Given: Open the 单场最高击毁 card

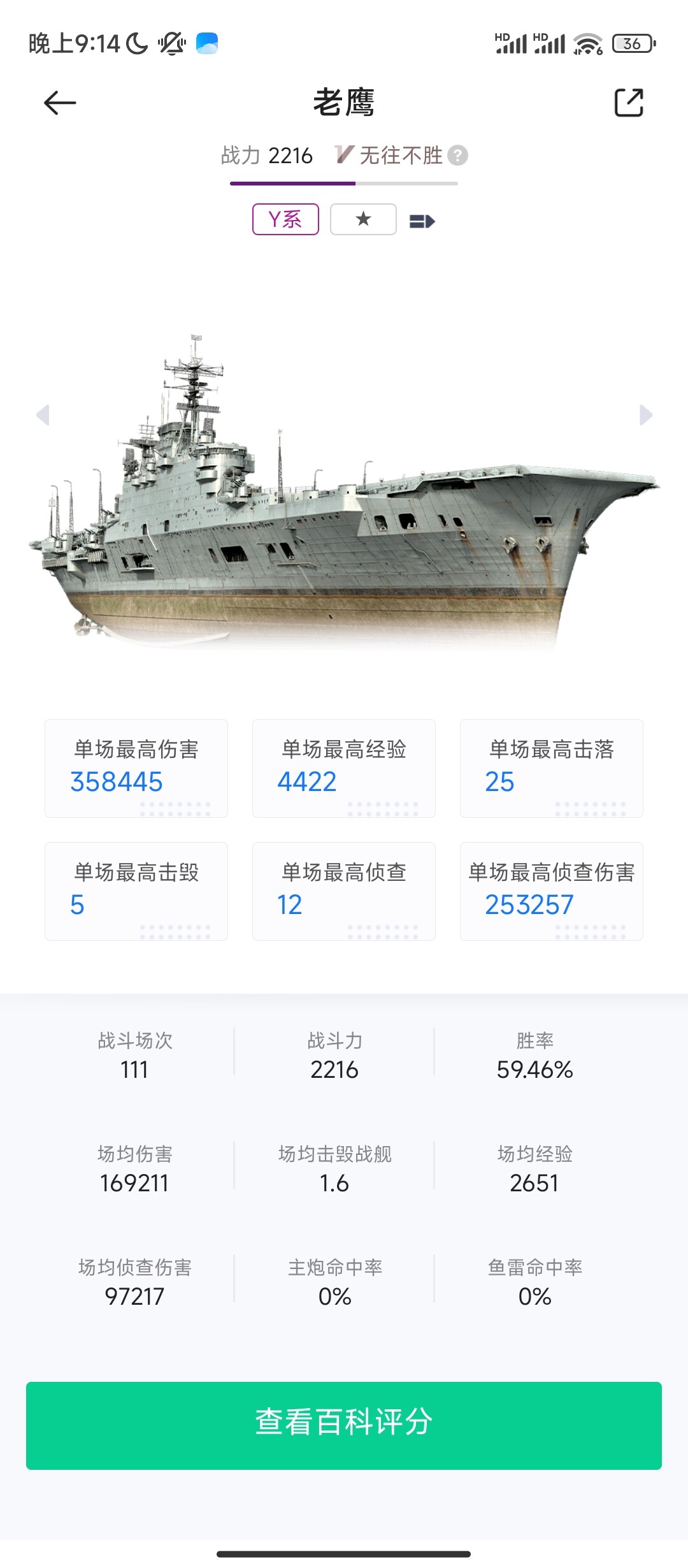Looking at the screenshot, I should click(x=136, y=891).
